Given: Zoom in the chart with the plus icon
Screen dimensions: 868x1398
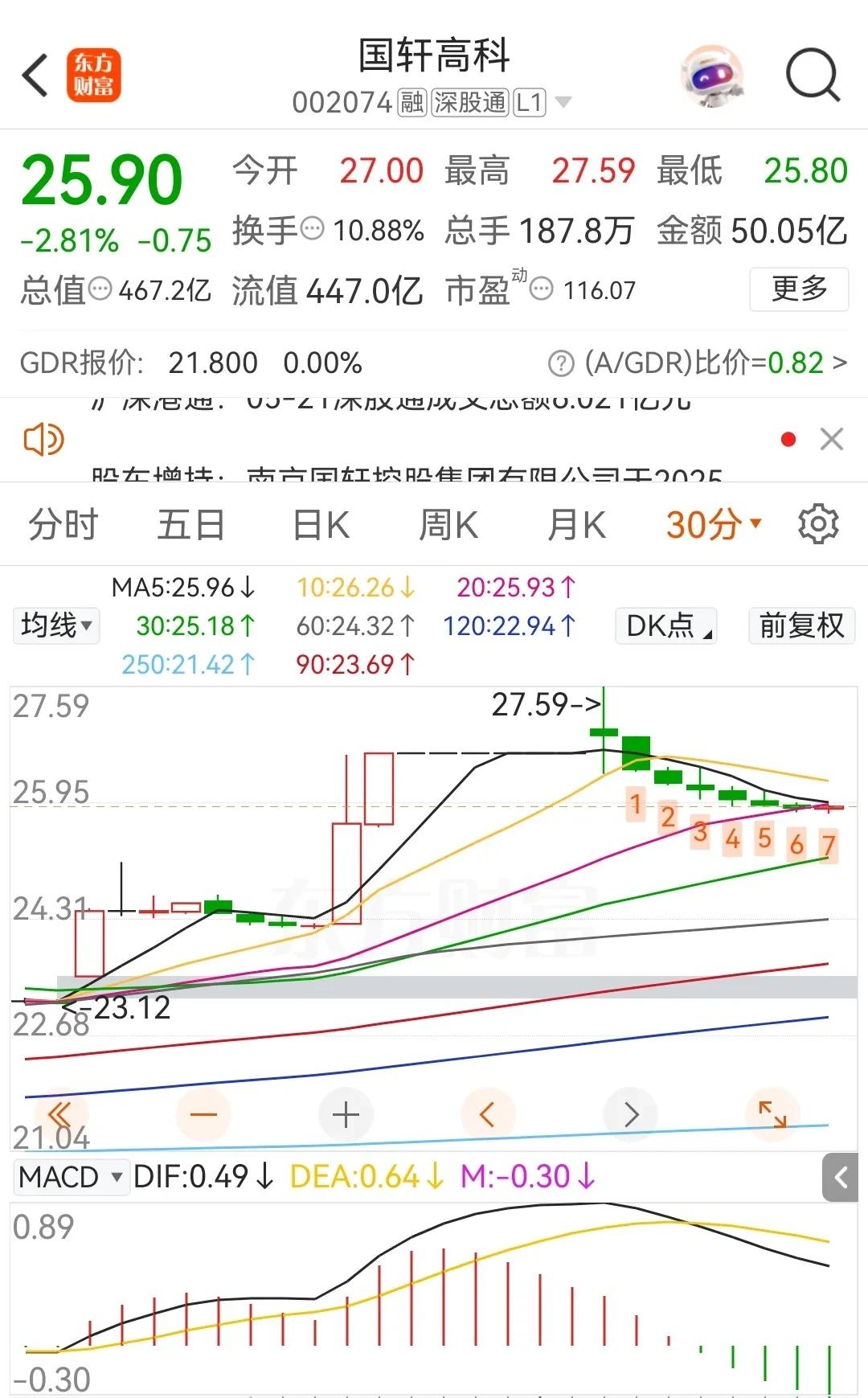Looking at the screenshot, I should coord(345,1114).
